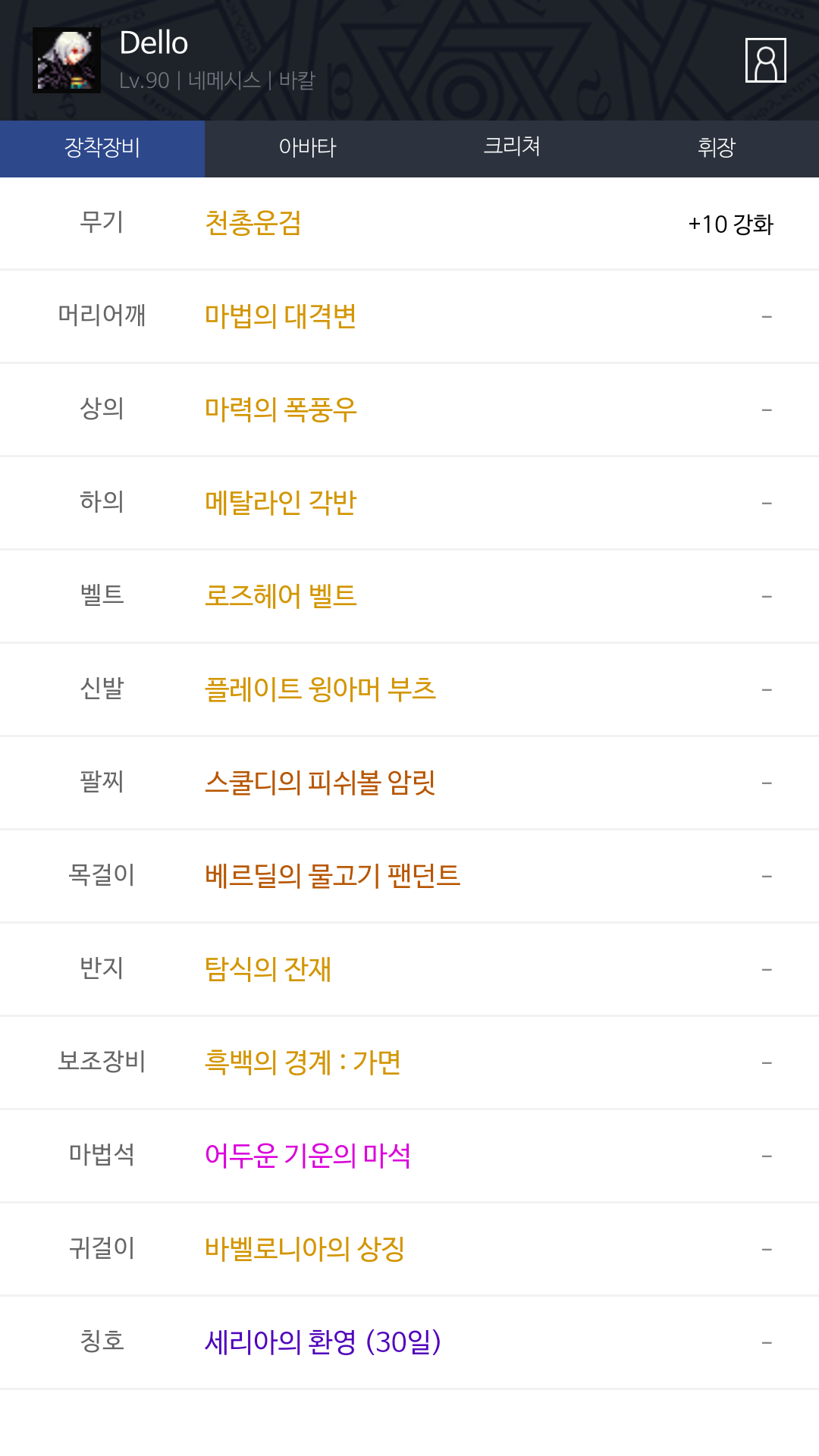Switch to the 아바타 tab

point(307,148)
